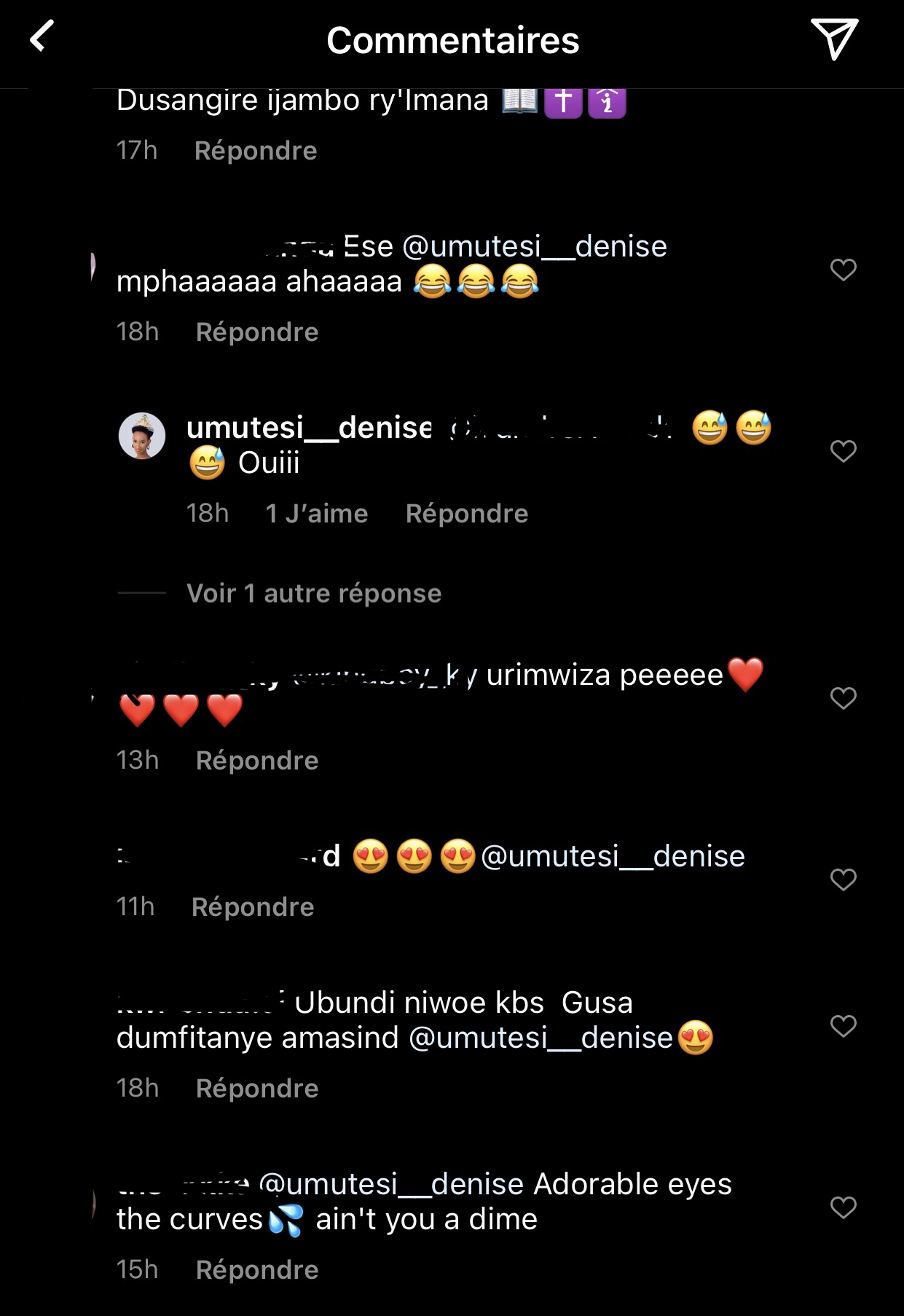The image size is (904, 1316).
Task: Reply to the 11h heart-eyes comment
Action: pos(252,907)
